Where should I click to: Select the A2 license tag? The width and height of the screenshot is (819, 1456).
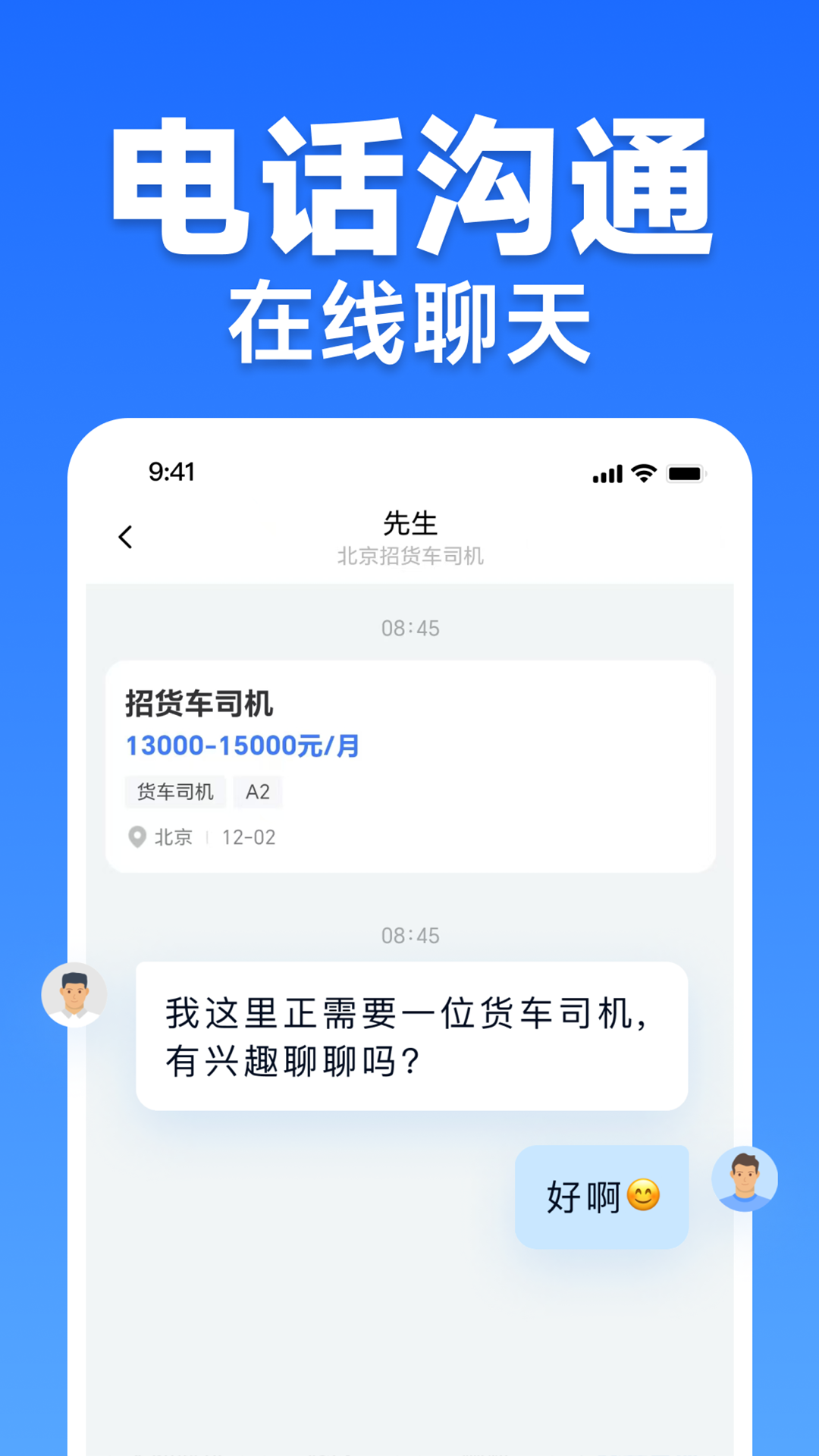(258, 792)
